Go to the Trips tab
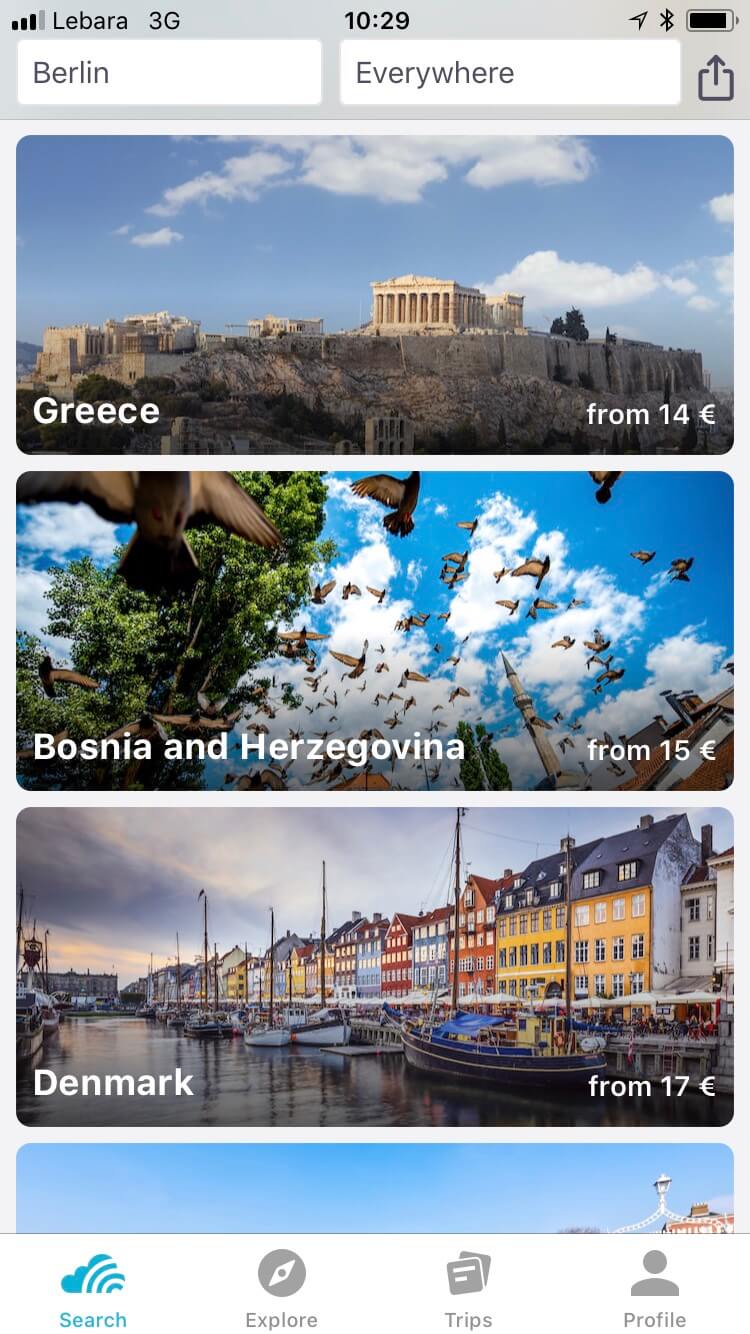The width and height of the screenshot is (750, 1334). tap(468, 1289)
